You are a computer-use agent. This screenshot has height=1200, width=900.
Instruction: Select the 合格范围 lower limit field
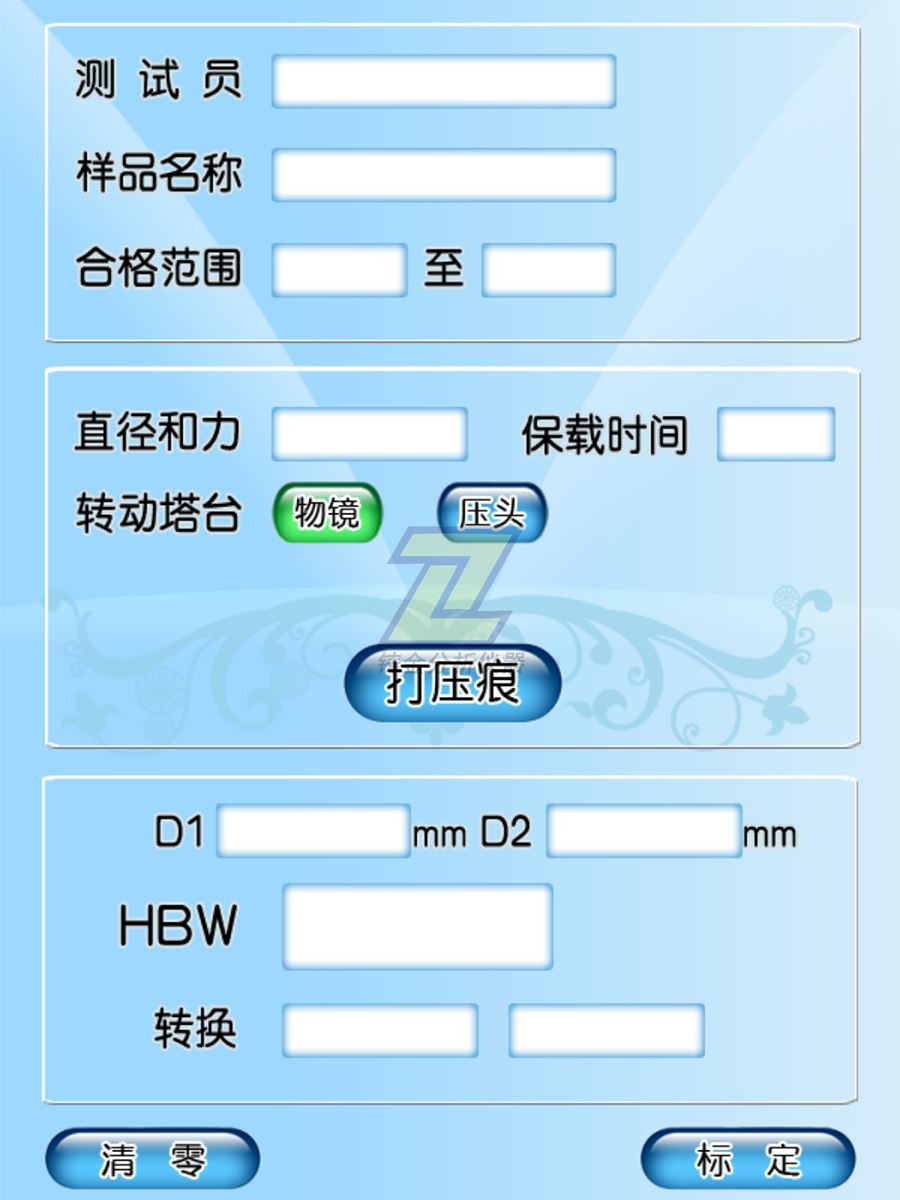339,270
